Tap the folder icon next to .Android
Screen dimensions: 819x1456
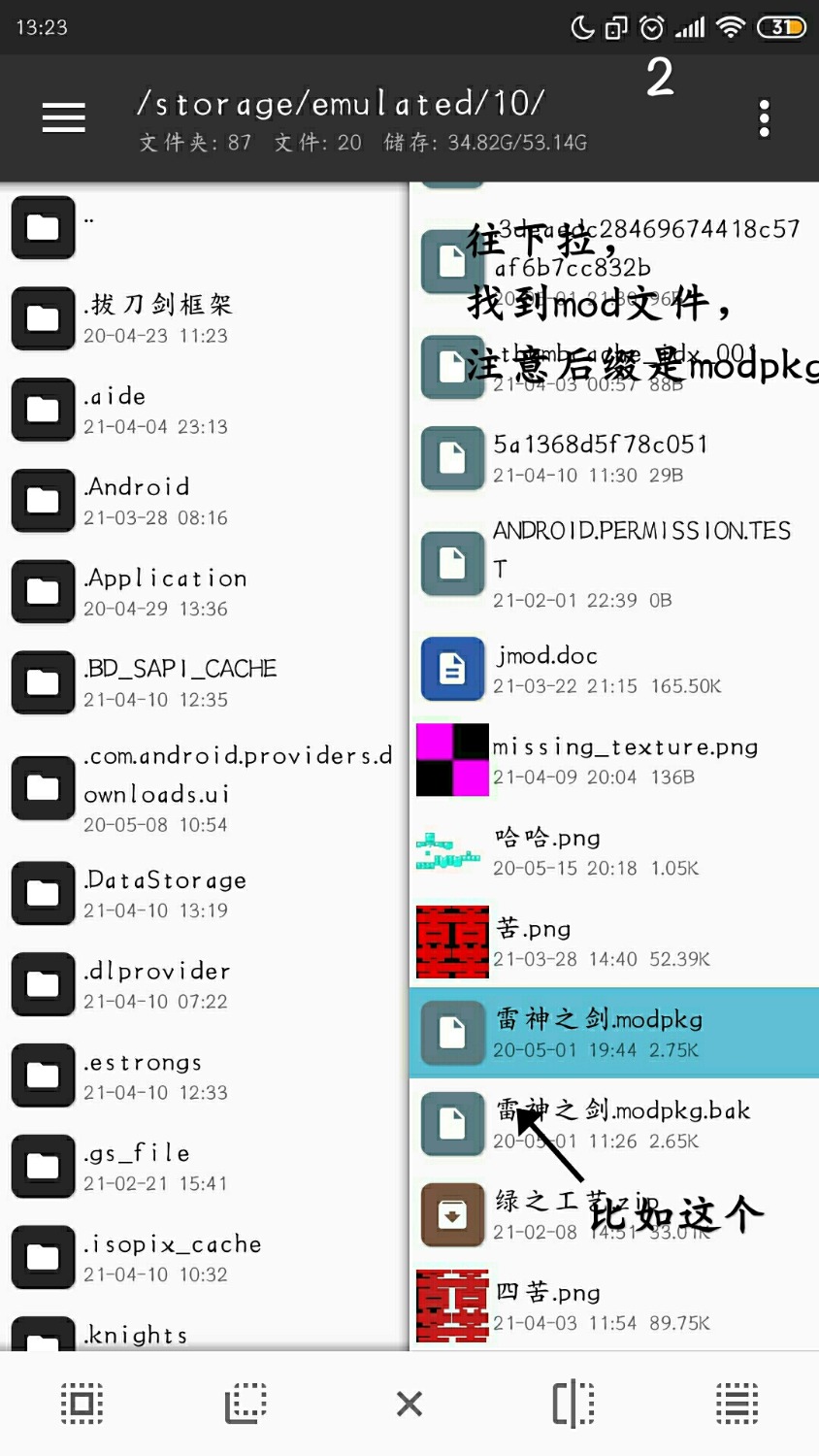coord(43,501)
